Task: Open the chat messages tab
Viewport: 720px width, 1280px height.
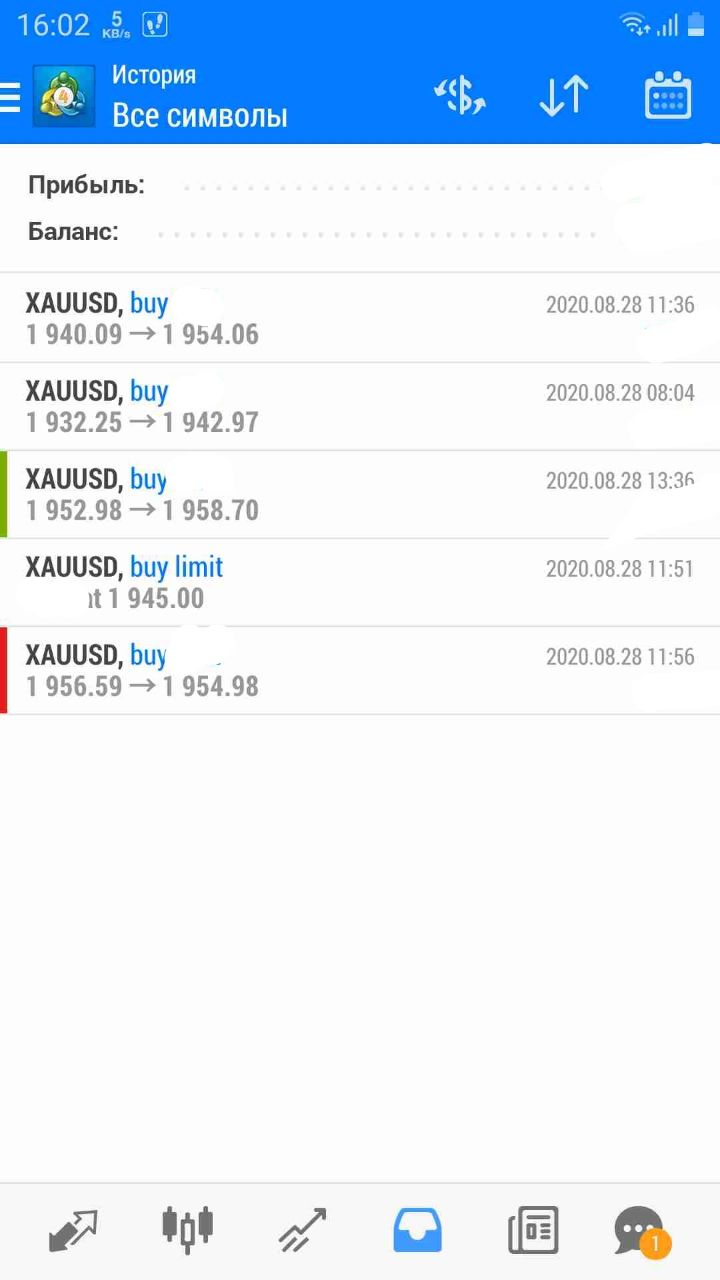Action: [640, 1231]
